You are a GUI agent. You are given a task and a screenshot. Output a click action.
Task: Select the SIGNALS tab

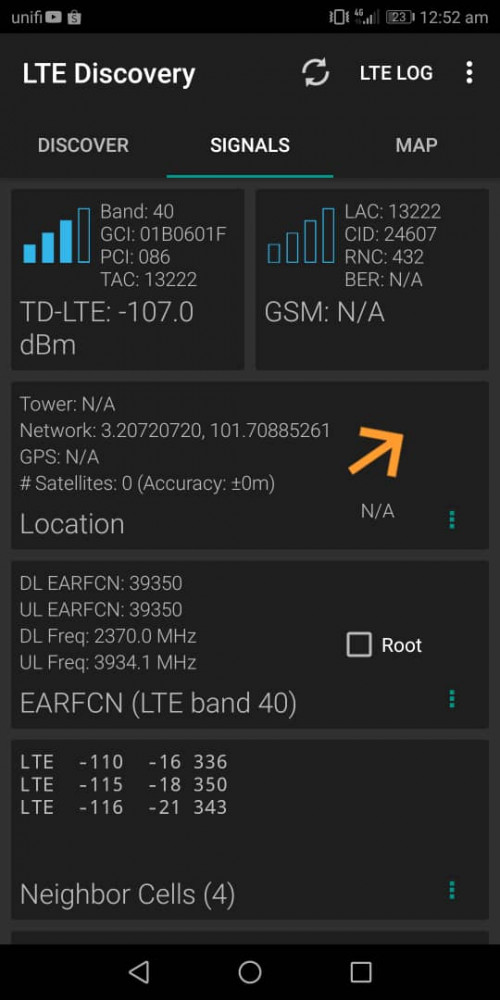coord(250,145)
